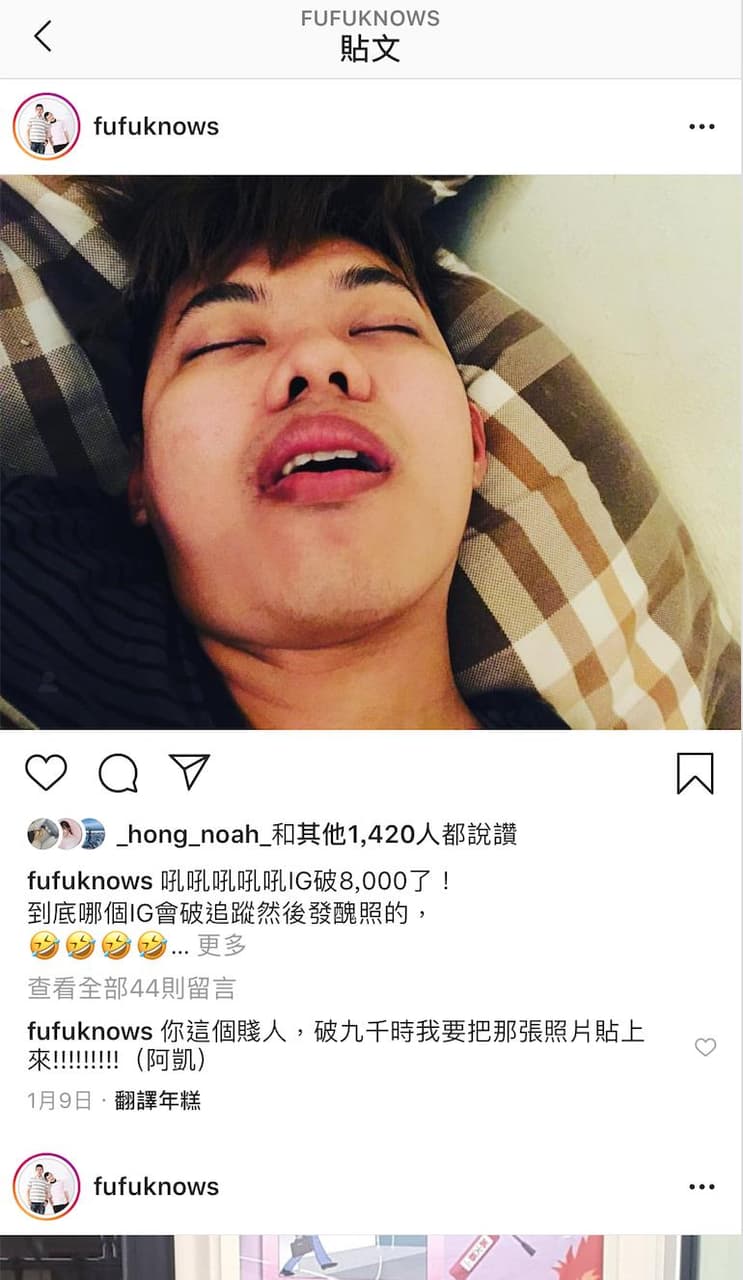This screenshot has width=743, height=1280.
Task: Bookmark the first post
Action: click(695, 773)
